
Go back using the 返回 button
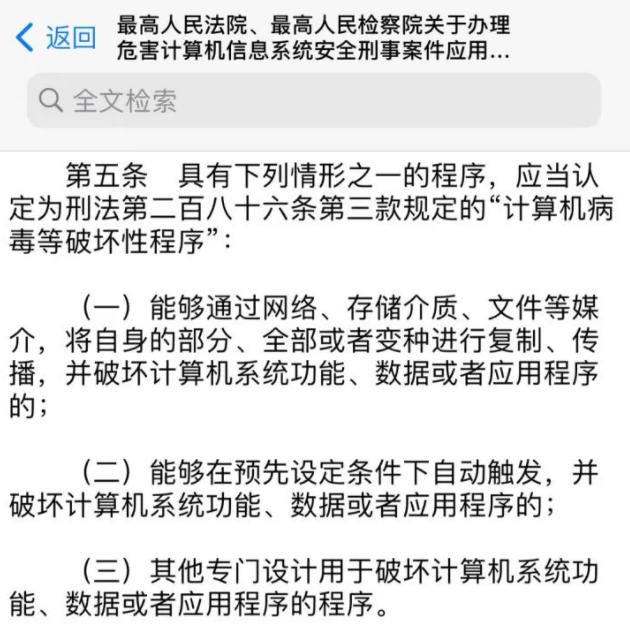pos(55,38)
